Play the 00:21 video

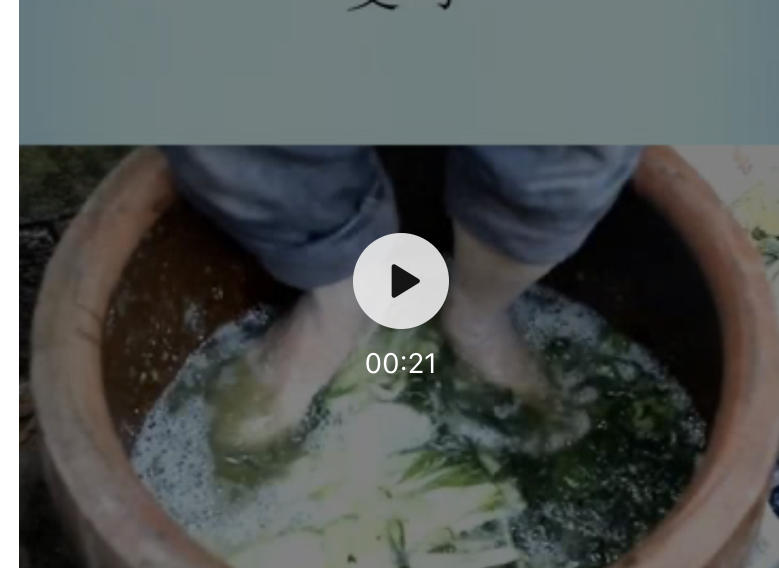(x=401, y=281)
